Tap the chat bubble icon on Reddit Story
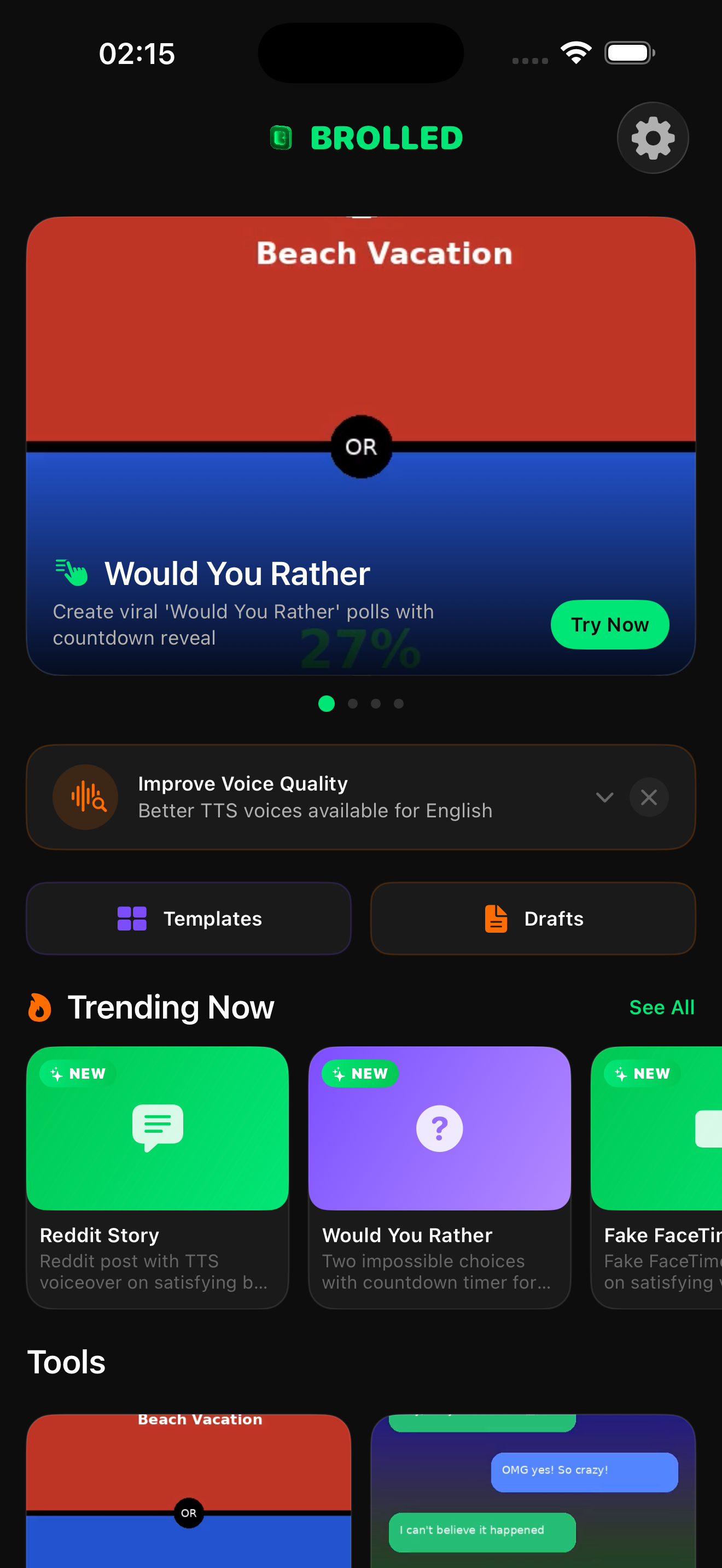Screen dimensions: 722x1568 pyautogui.click(x=157, y=1127)
